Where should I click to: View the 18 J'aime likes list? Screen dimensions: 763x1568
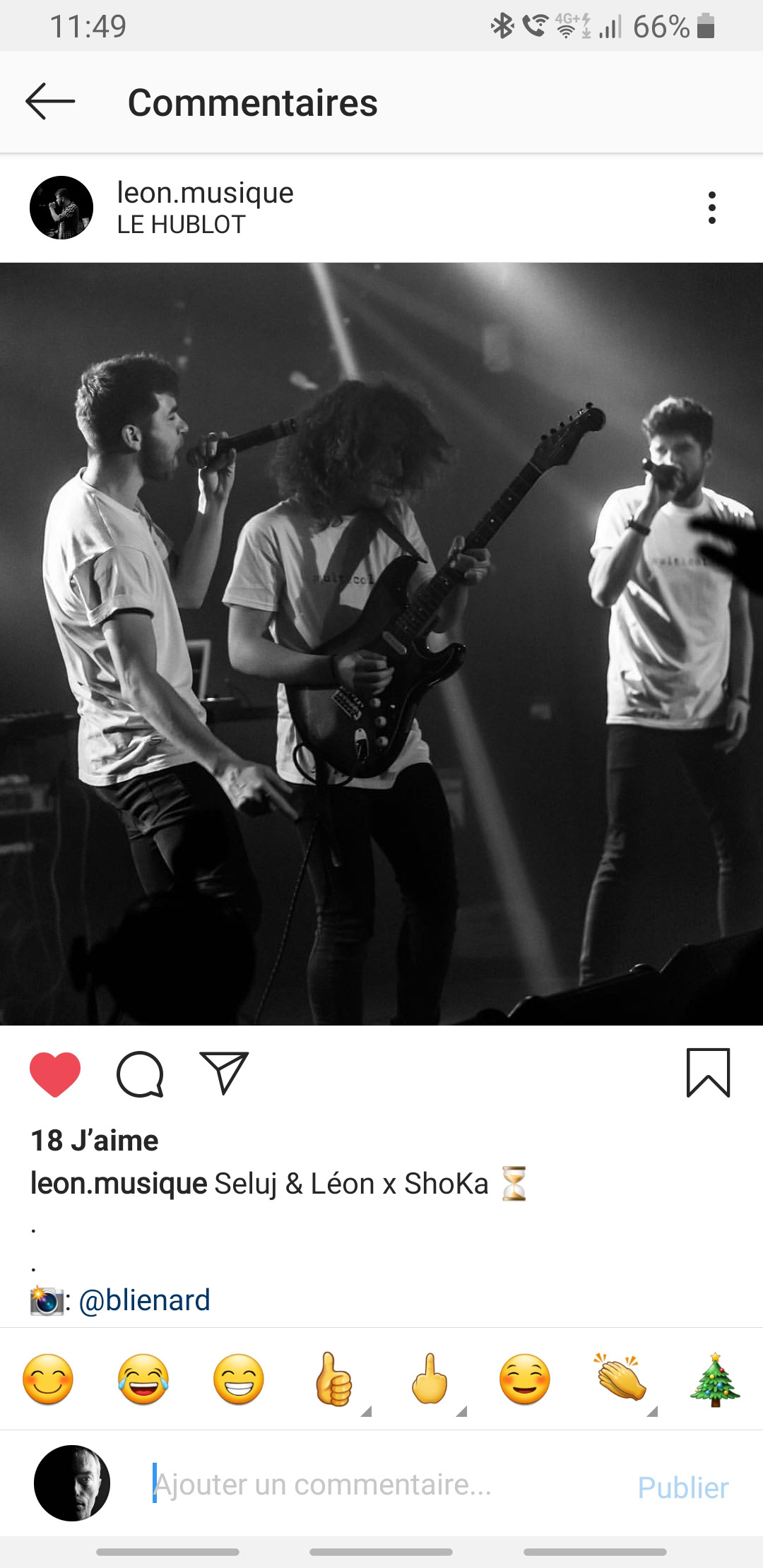[x=95, y=1141]
